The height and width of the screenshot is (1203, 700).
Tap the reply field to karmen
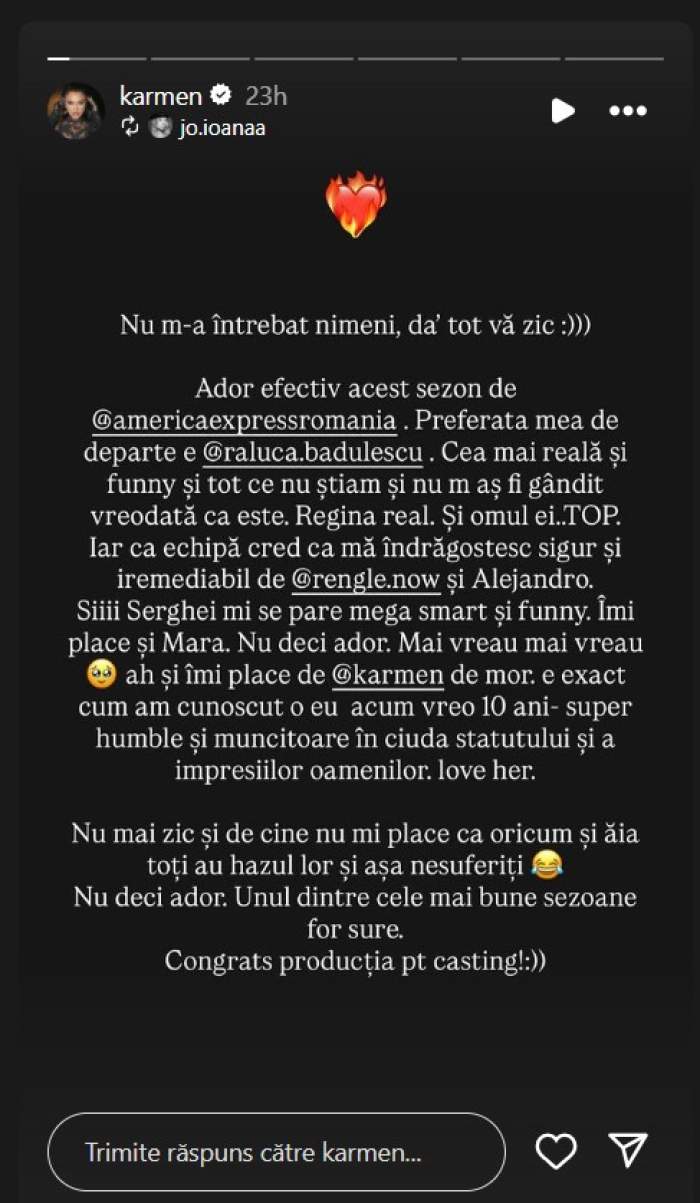tap(276, 1152)
